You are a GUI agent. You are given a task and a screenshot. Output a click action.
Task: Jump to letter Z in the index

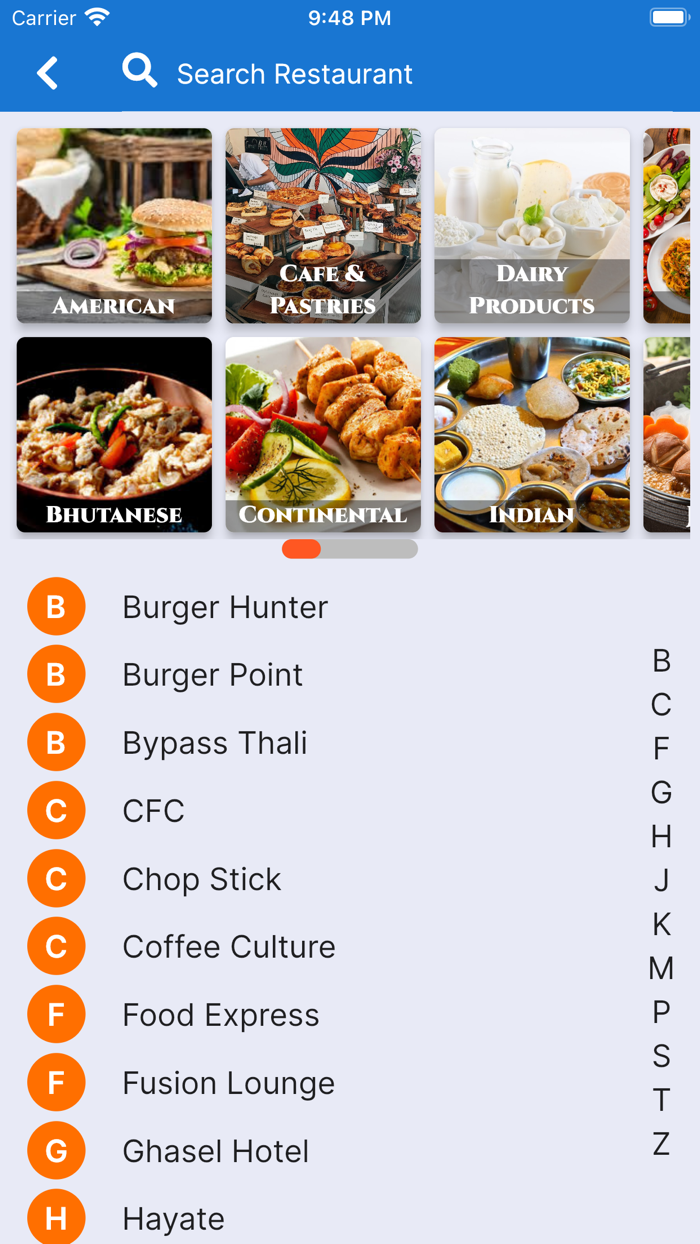(661, 1144)
